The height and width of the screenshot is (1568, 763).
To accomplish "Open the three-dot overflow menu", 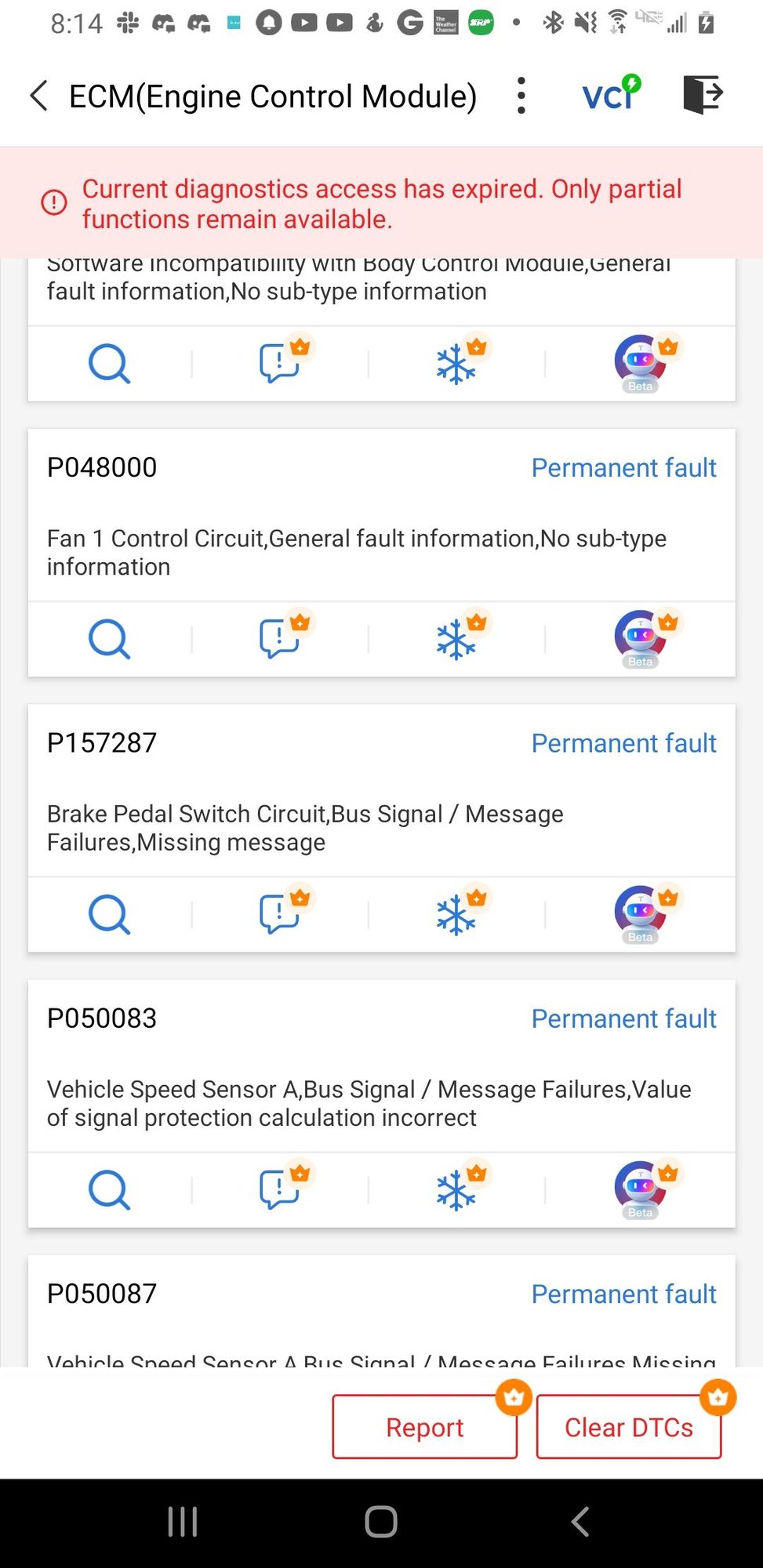I will pyautogui.click(x=521, y=96).
